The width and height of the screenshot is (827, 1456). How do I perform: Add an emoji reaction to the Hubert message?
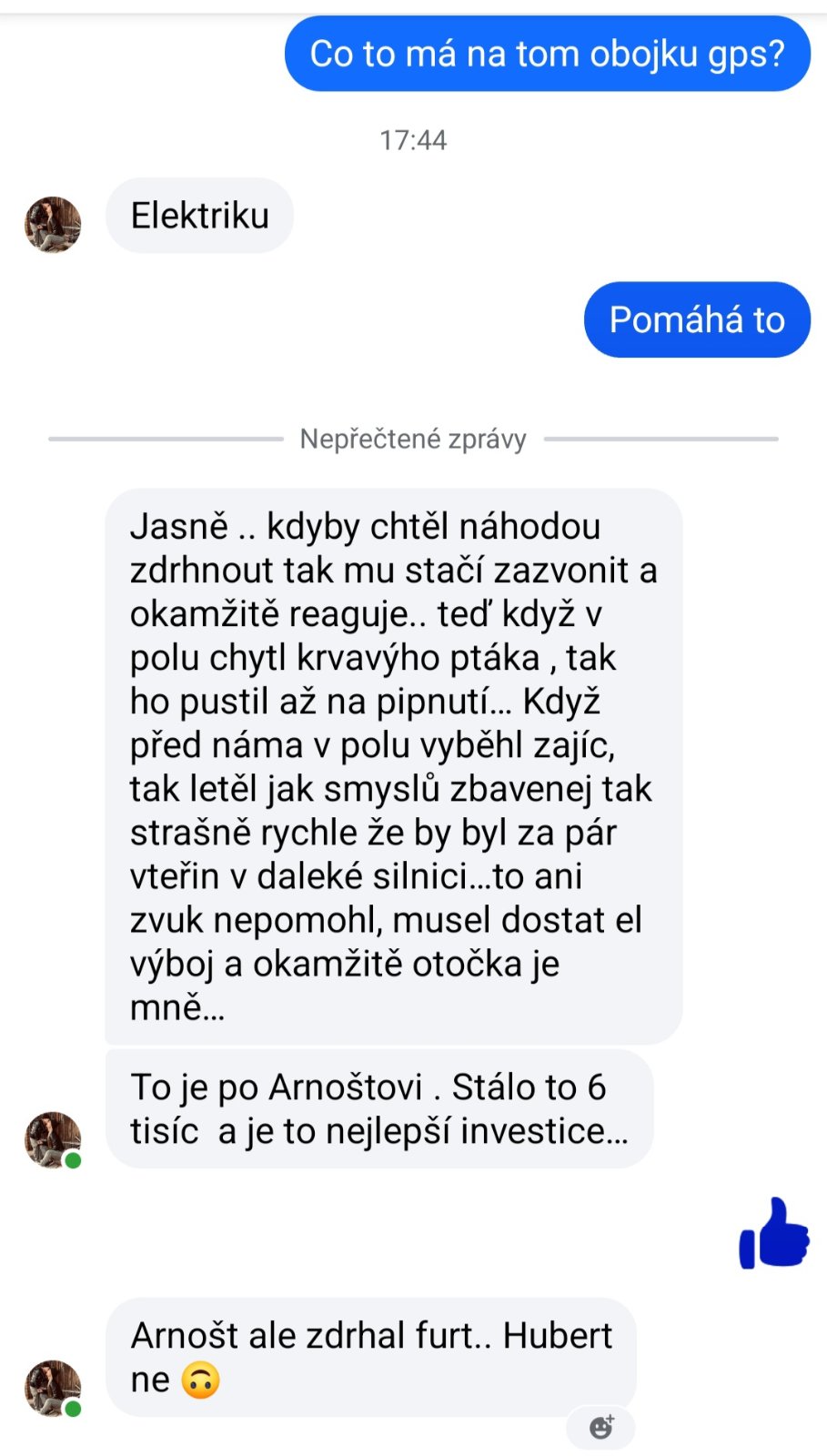coord(601,1427)
